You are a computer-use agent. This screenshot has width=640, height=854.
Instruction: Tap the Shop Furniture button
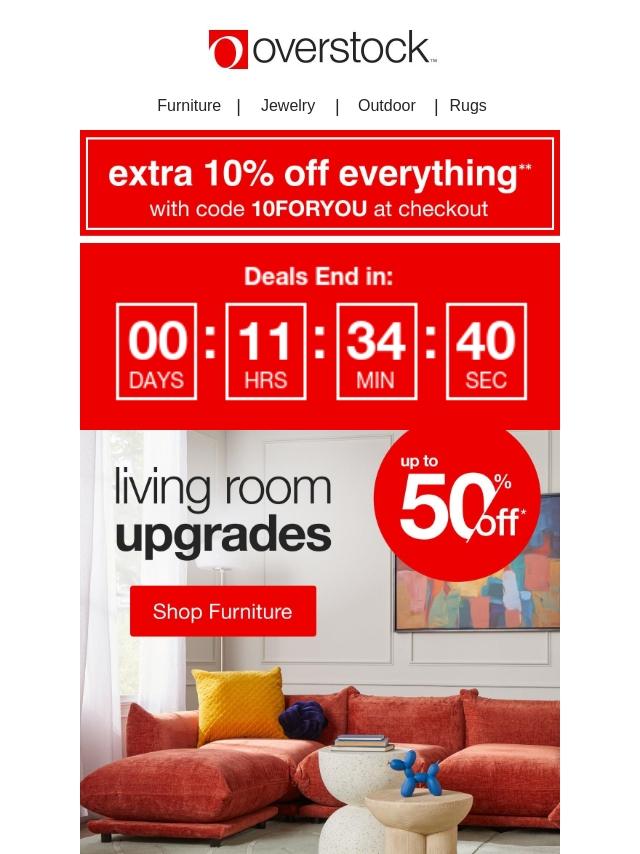click(x=223, y=611)
